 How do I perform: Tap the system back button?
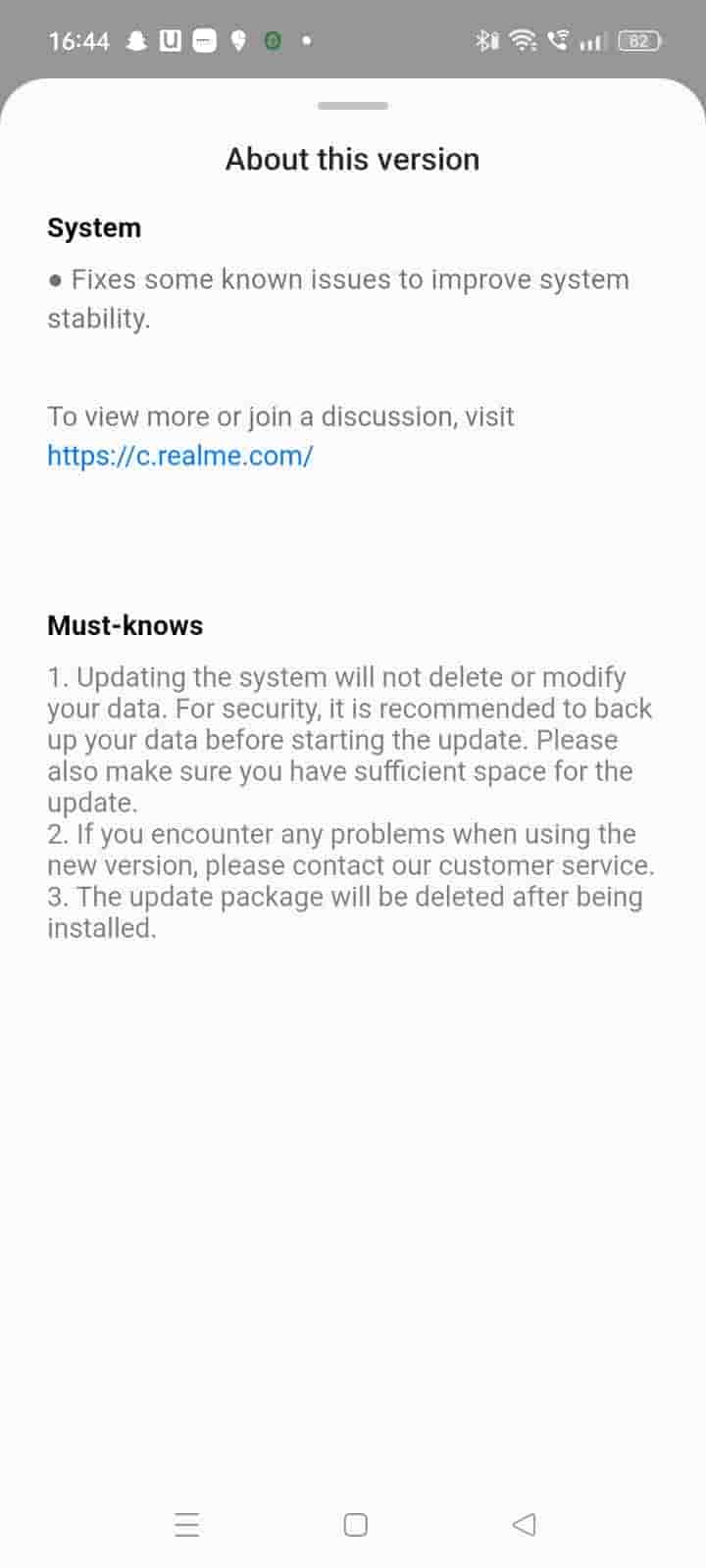pos(525,1524)
